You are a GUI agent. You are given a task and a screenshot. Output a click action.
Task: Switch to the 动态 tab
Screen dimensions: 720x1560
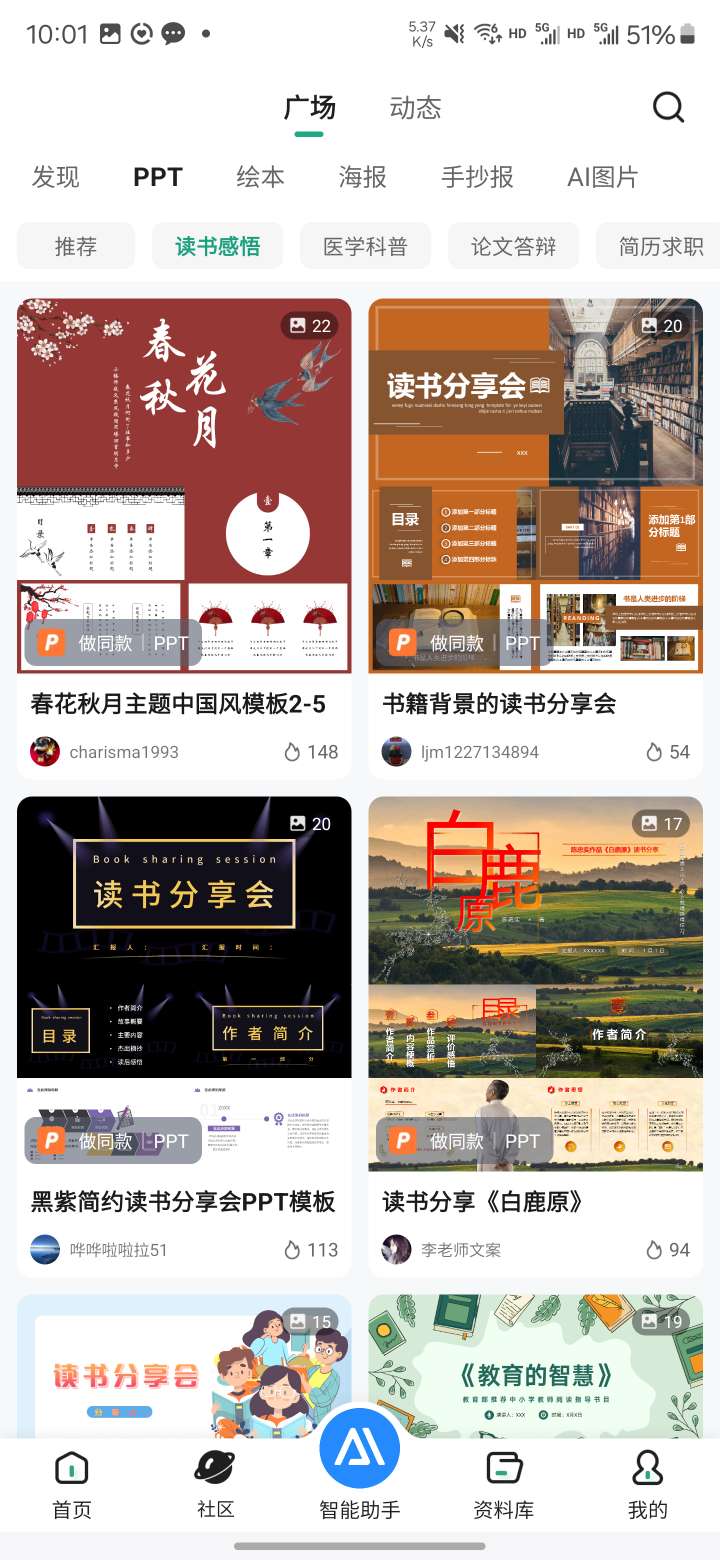point(415,108)
